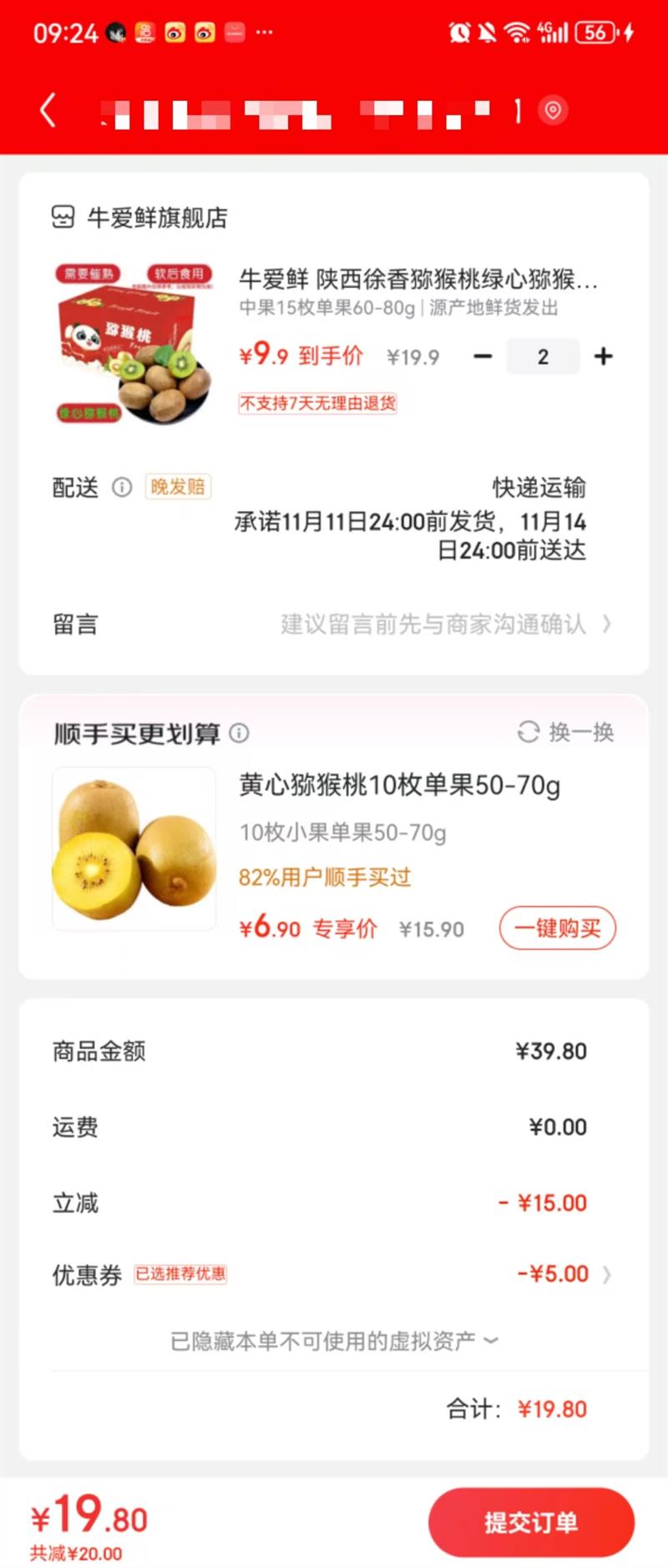Image resolution: width=668 pixels, height=1568 pixels.
Task: Increase kiwi quantity with the plus button
Action: 604,357
